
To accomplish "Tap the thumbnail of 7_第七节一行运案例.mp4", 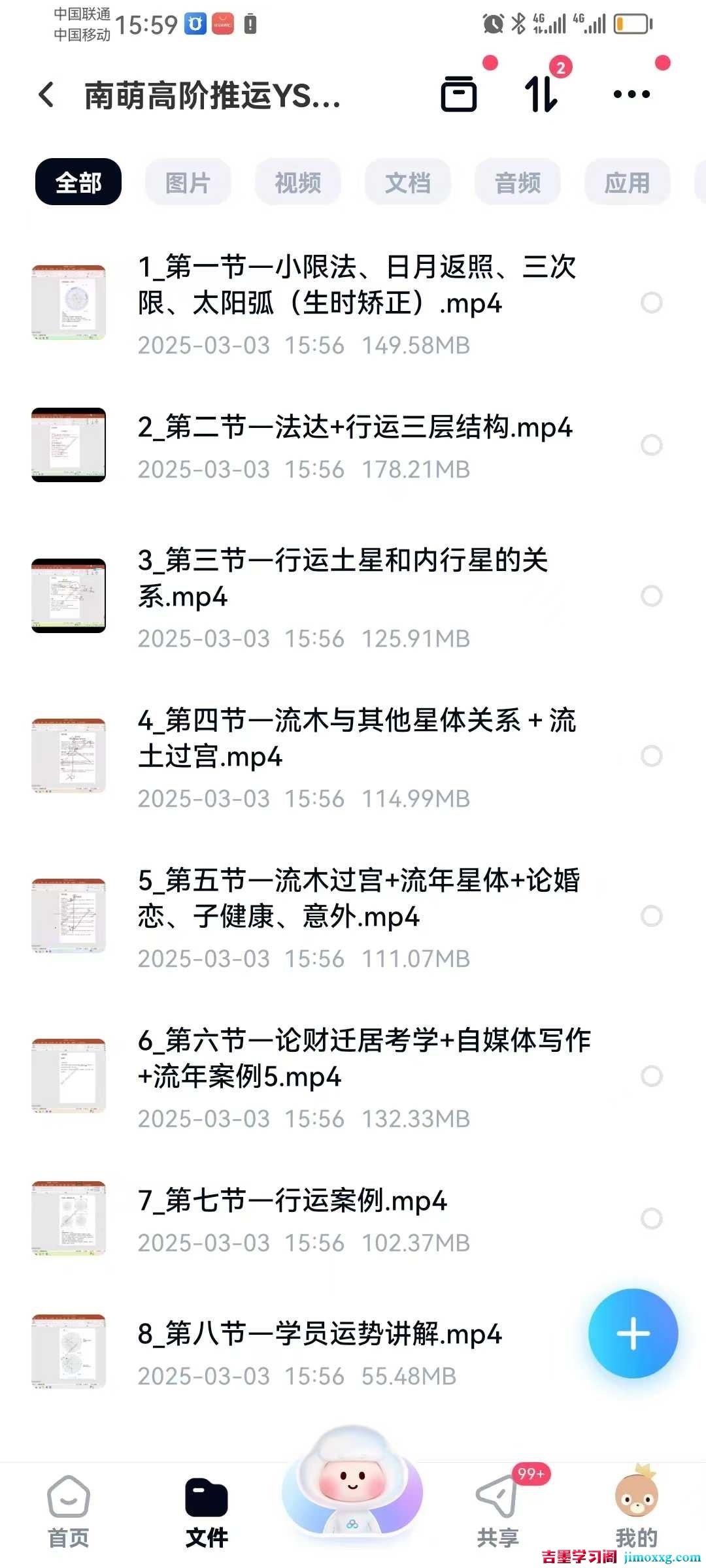I will [69, 1220].
